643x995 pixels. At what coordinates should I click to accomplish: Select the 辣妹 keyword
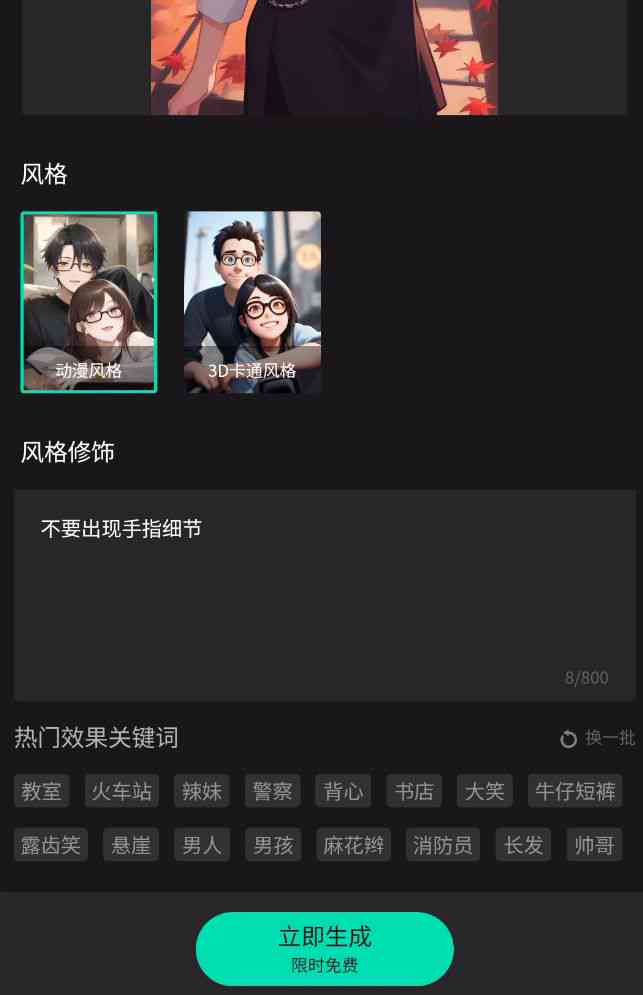point(202,791)
